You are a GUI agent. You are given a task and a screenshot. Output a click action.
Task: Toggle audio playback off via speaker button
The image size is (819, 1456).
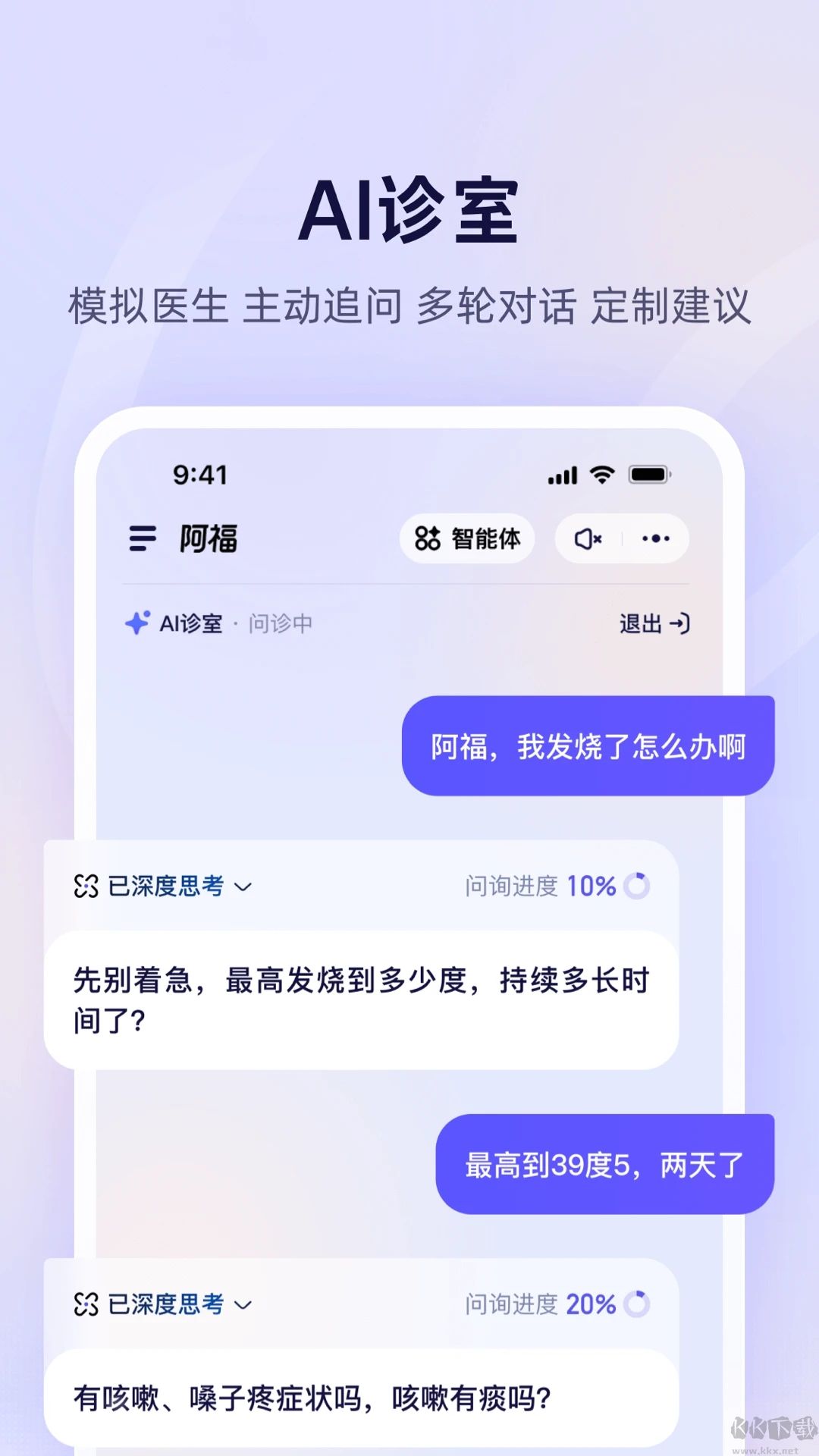[x=586, y=539]
